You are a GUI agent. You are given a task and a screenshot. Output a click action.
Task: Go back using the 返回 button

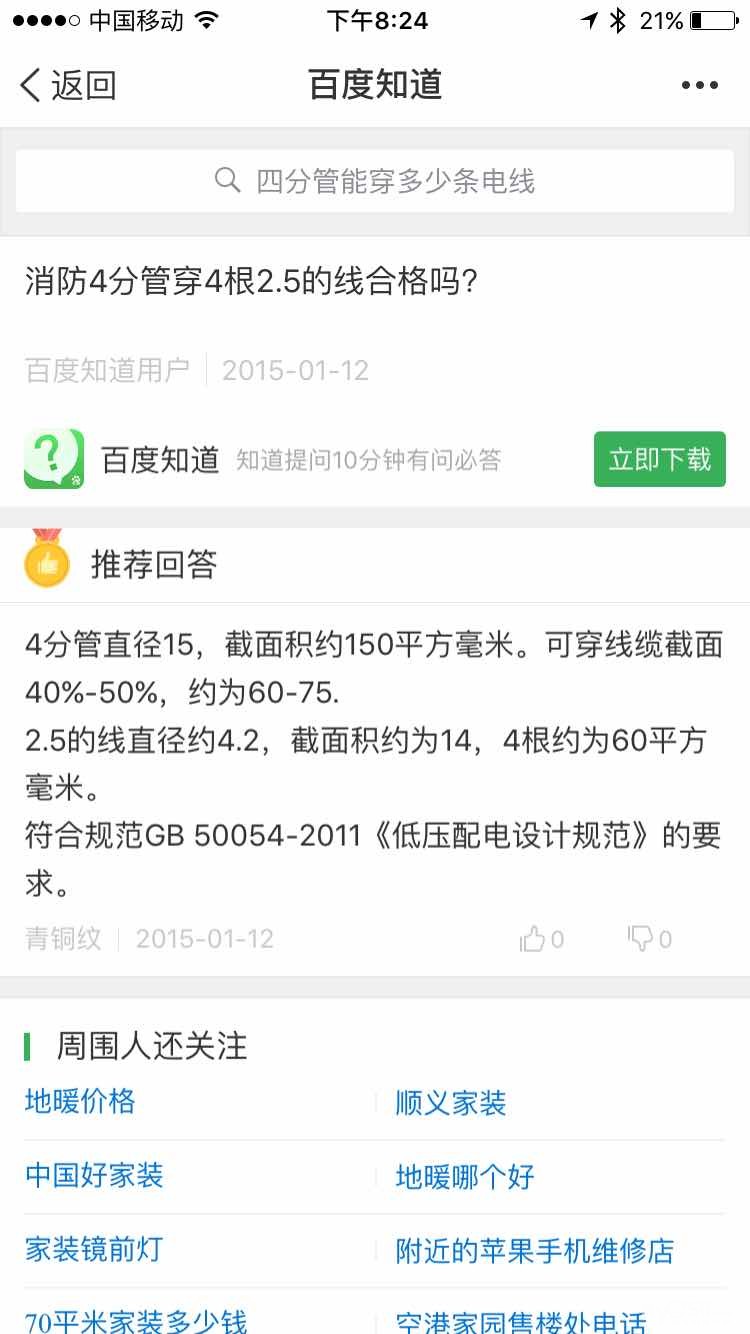coord(68,85)
